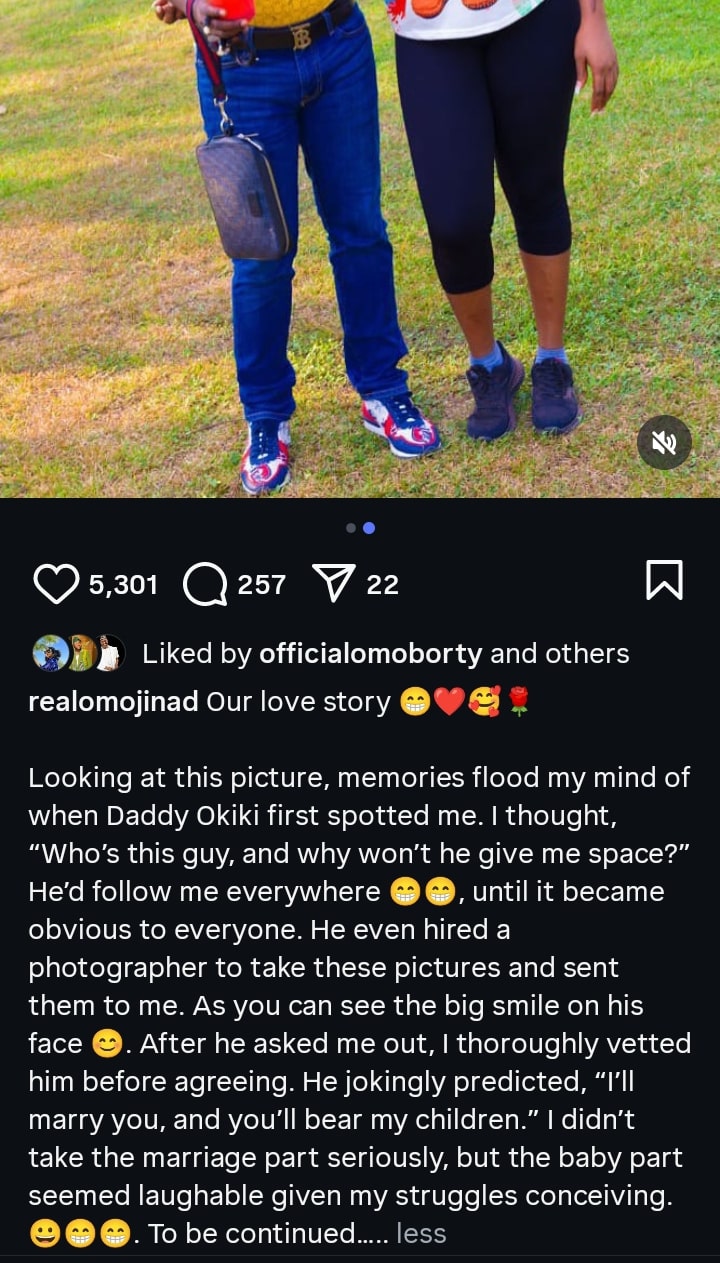Open comments on this post
The height and width of the screenshot is (1263, 720).
coord(206,584)
